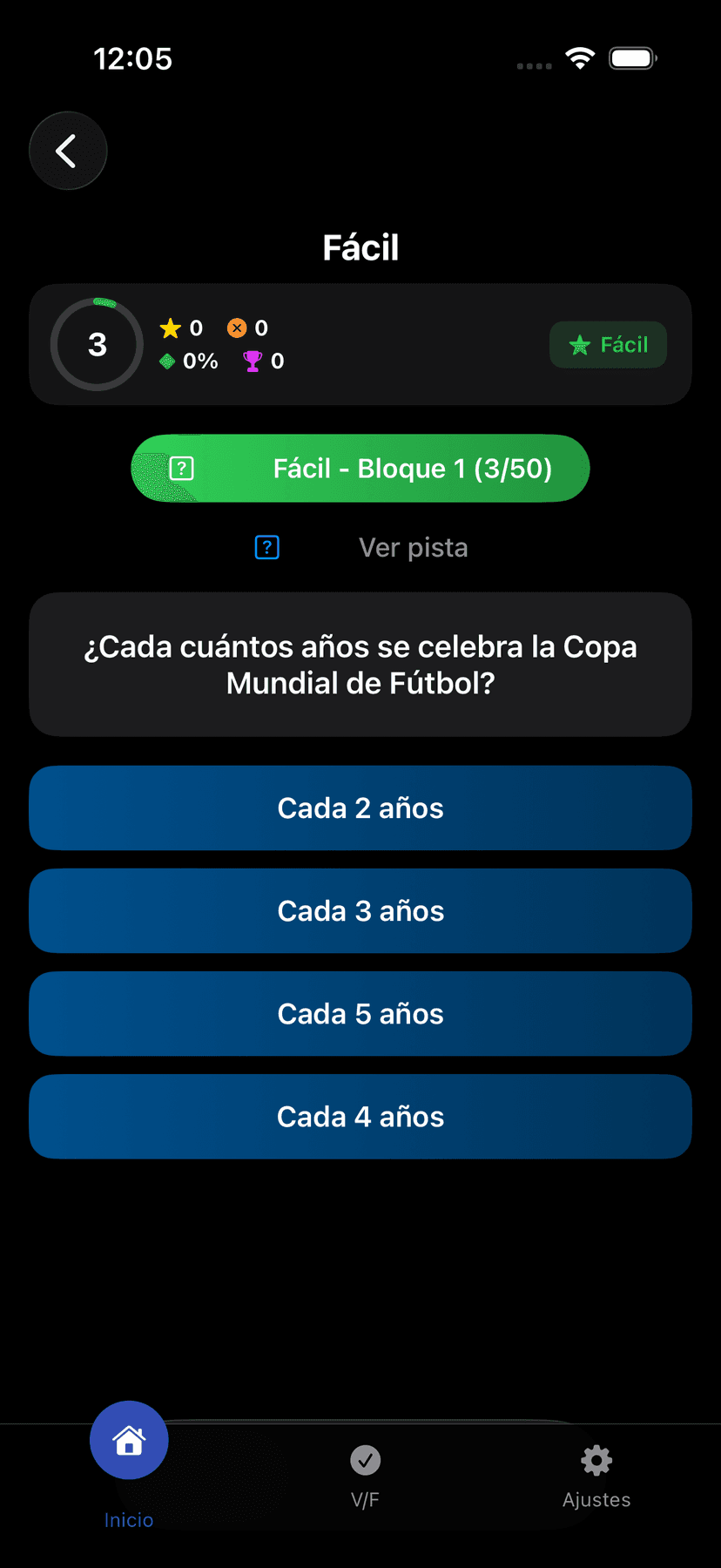Answer with Cada 4 años

360,1117
